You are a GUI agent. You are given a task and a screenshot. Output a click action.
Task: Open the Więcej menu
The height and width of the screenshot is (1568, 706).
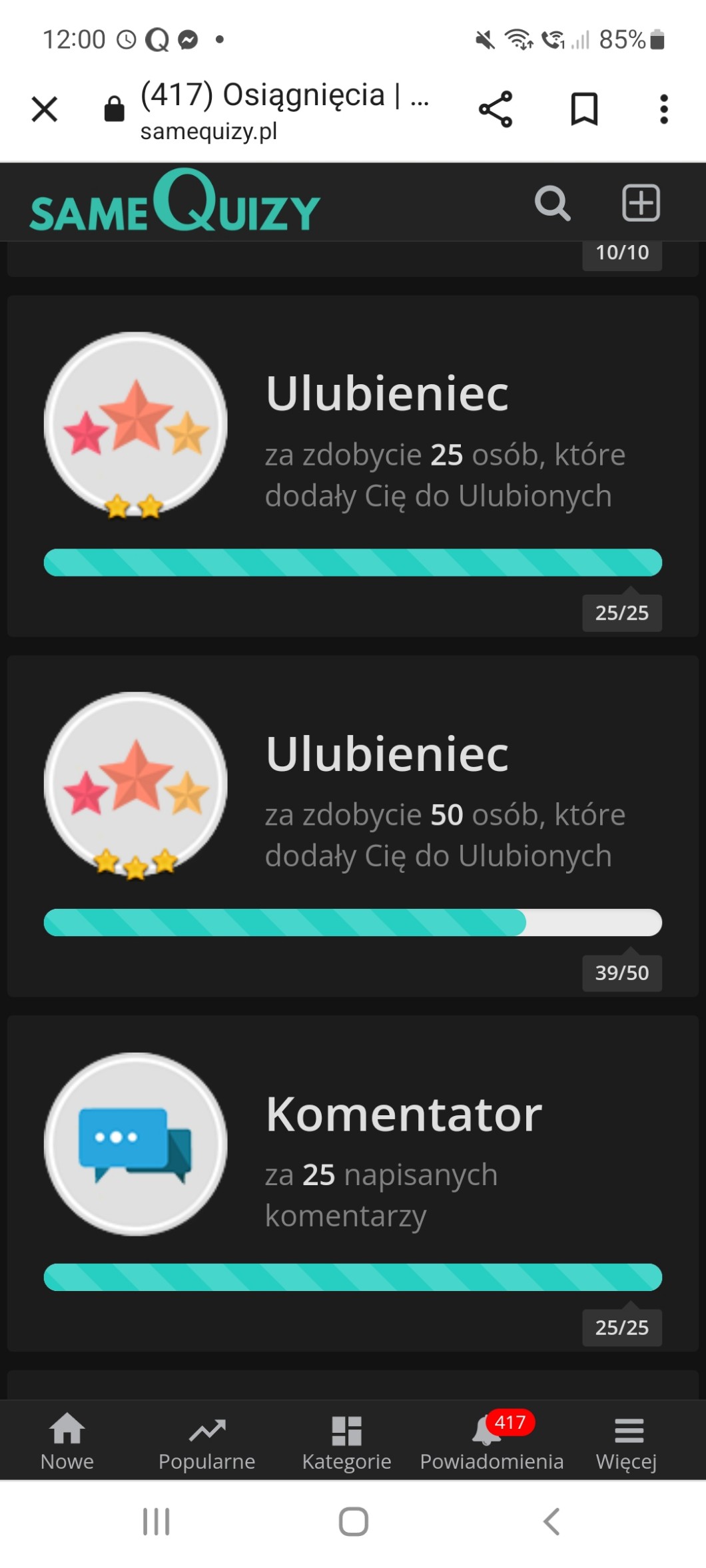tap(627, 1441)
